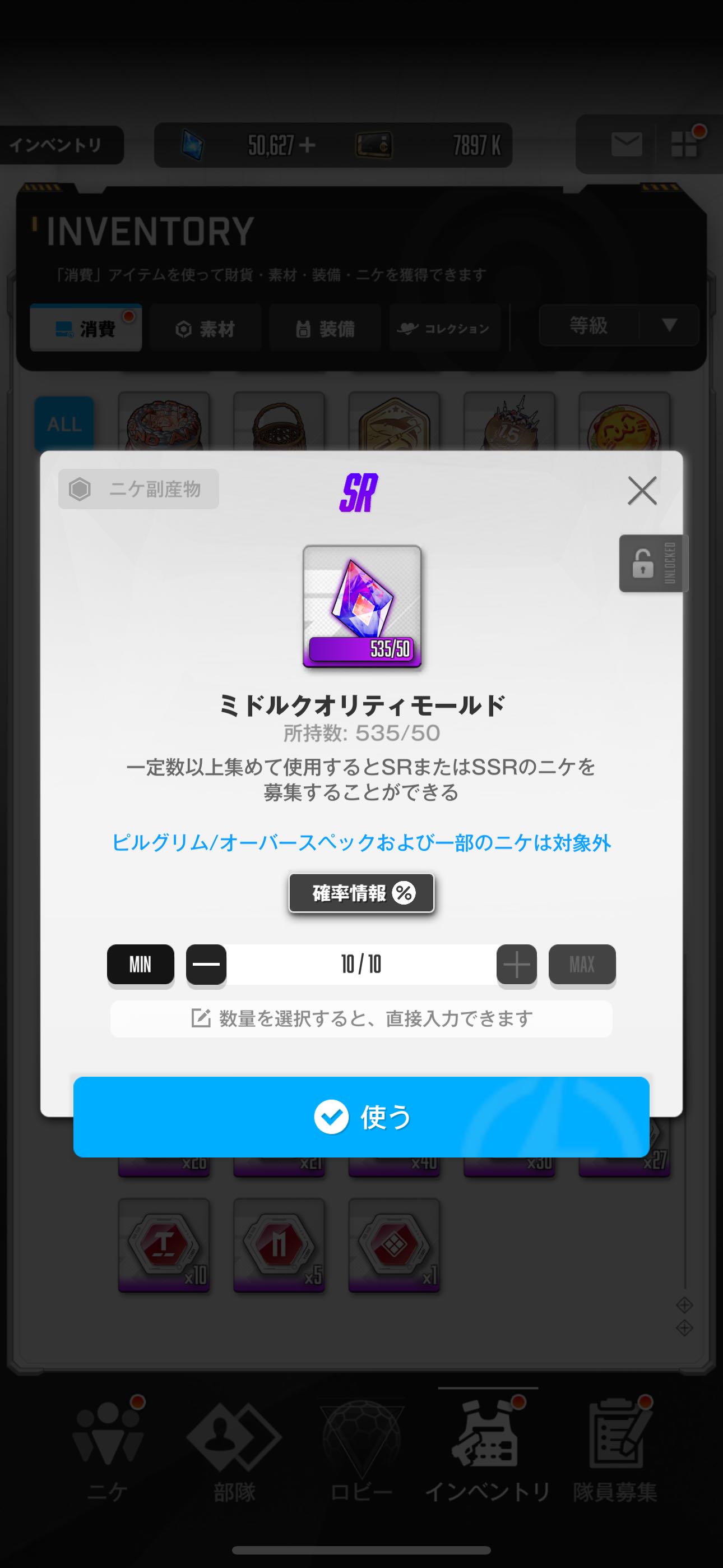Viewport: 723px width, 1568px height.
Task: Set quantity to MIN
Action: coord(141,964)
